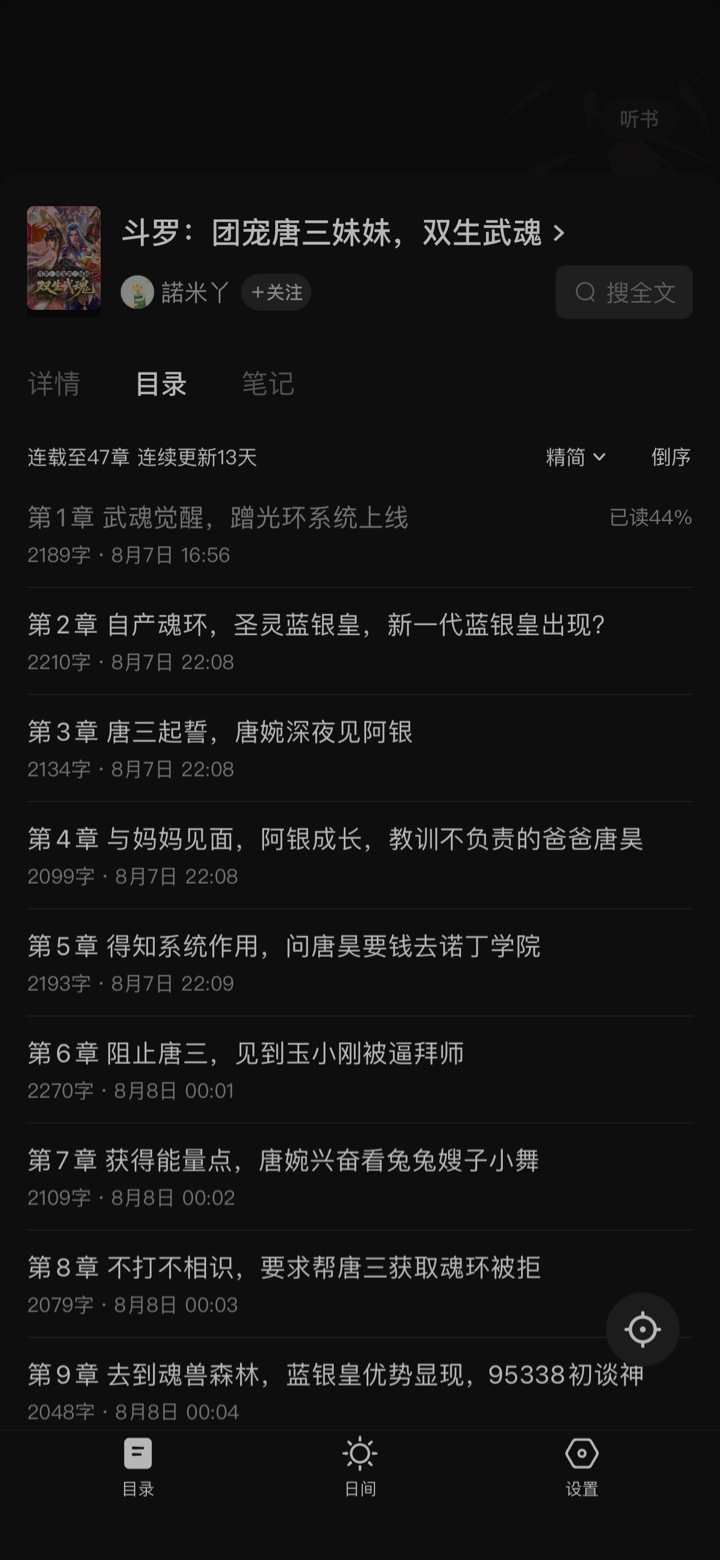Image resolution: width=720 pixels, height=1560 pixels.
Task: Follow author 諾米丫 with +关注
Action: 276,292
